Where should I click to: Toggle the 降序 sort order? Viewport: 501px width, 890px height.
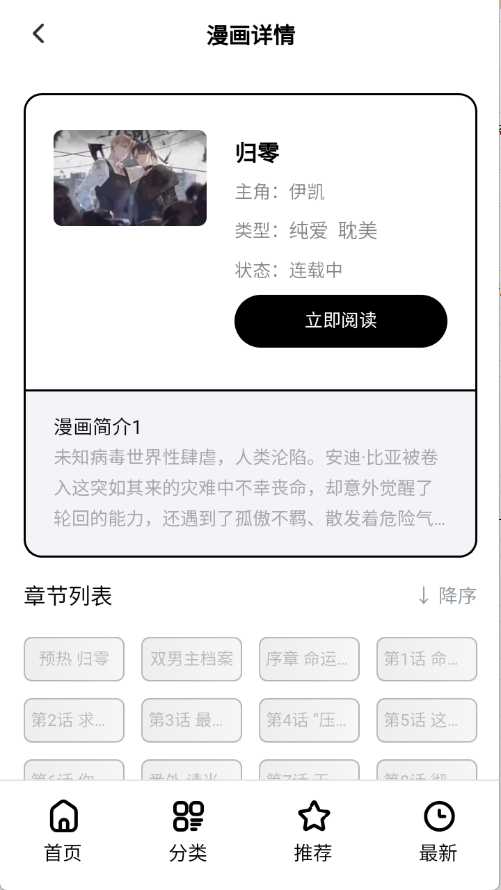[x=447, y=596]
